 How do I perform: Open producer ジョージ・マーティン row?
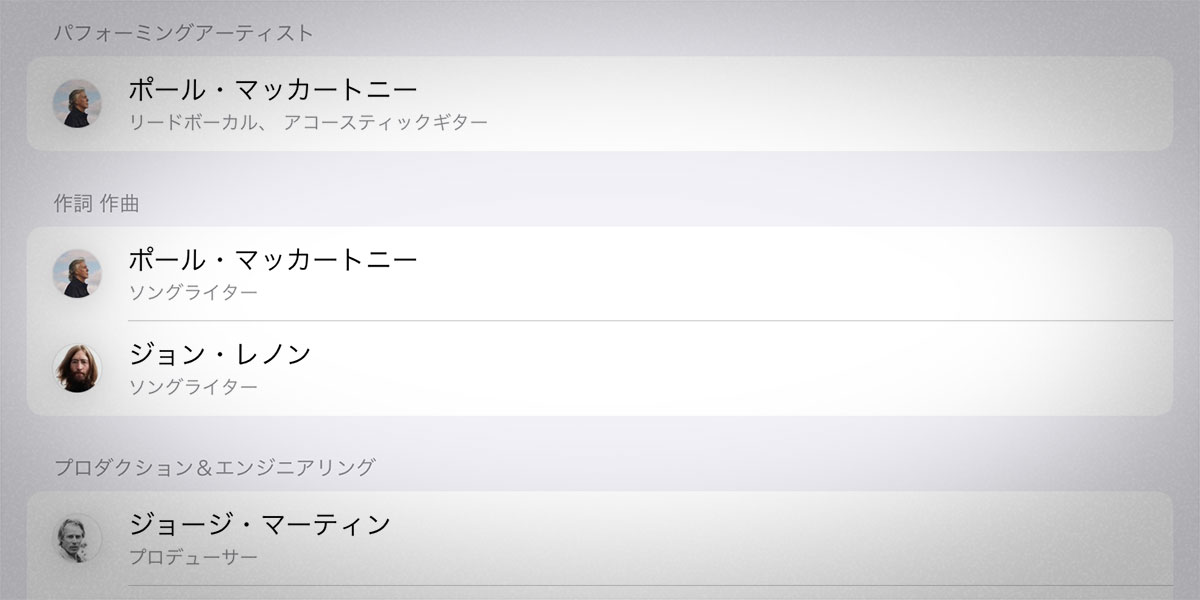tap(600, 538)
